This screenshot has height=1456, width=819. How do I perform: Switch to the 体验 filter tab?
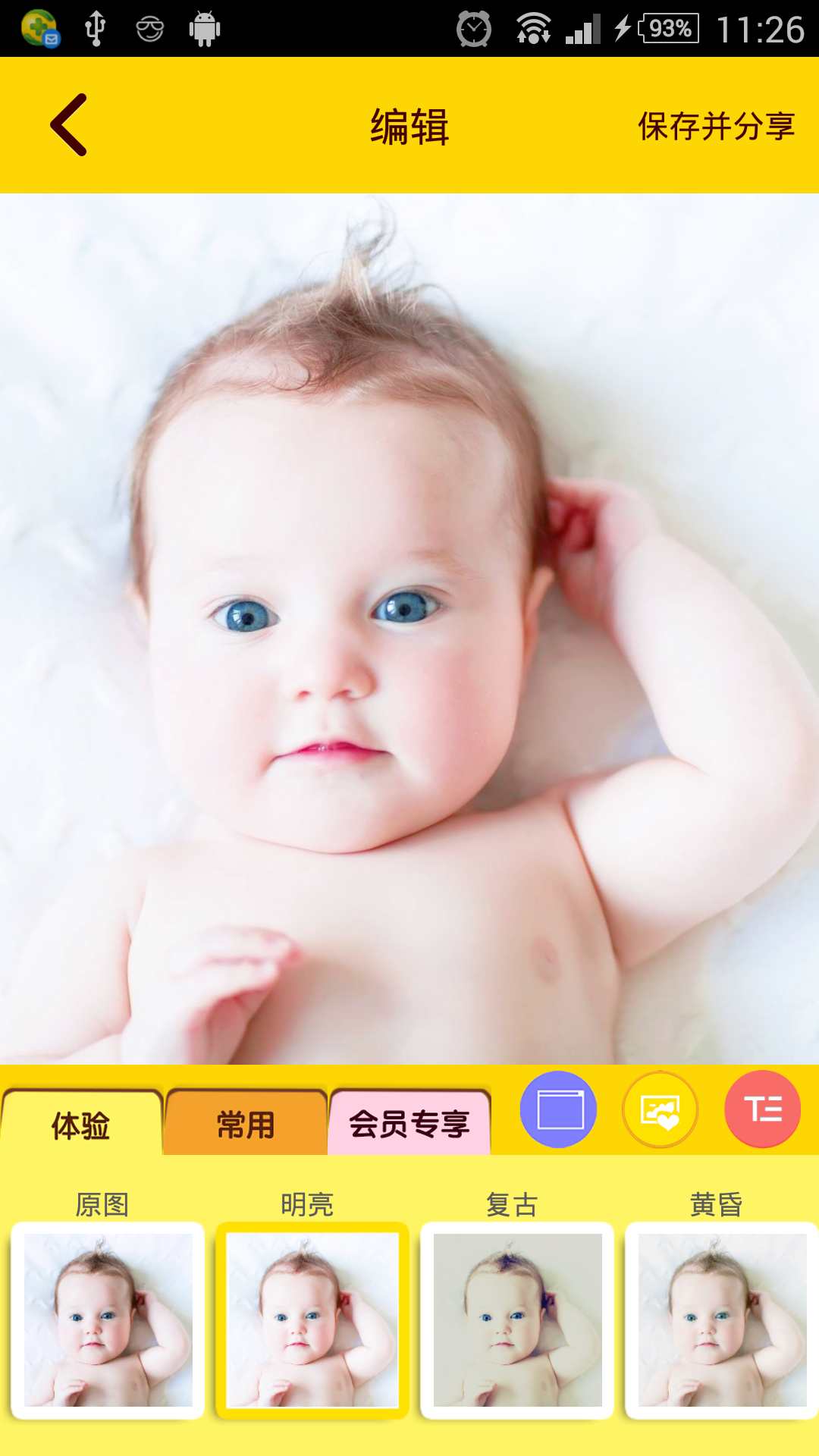pos(81,1125)
